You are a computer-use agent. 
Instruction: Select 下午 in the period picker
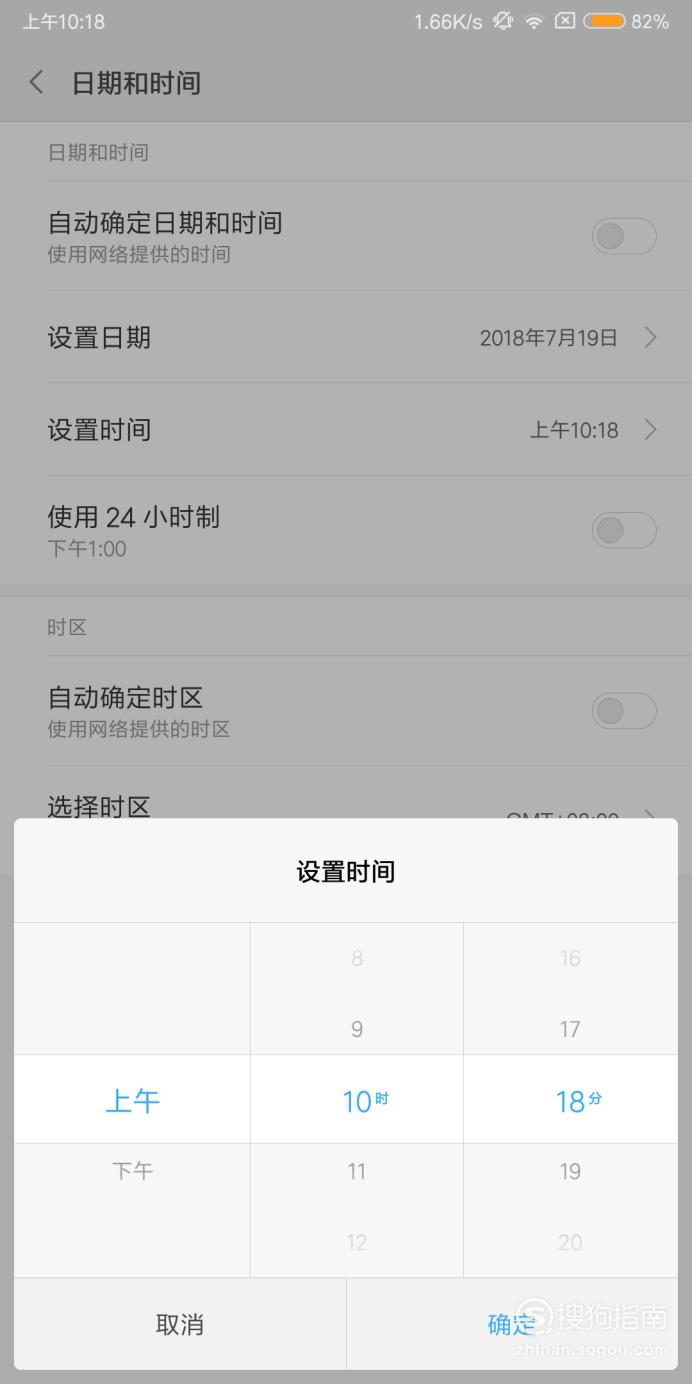click(132, 1170)
